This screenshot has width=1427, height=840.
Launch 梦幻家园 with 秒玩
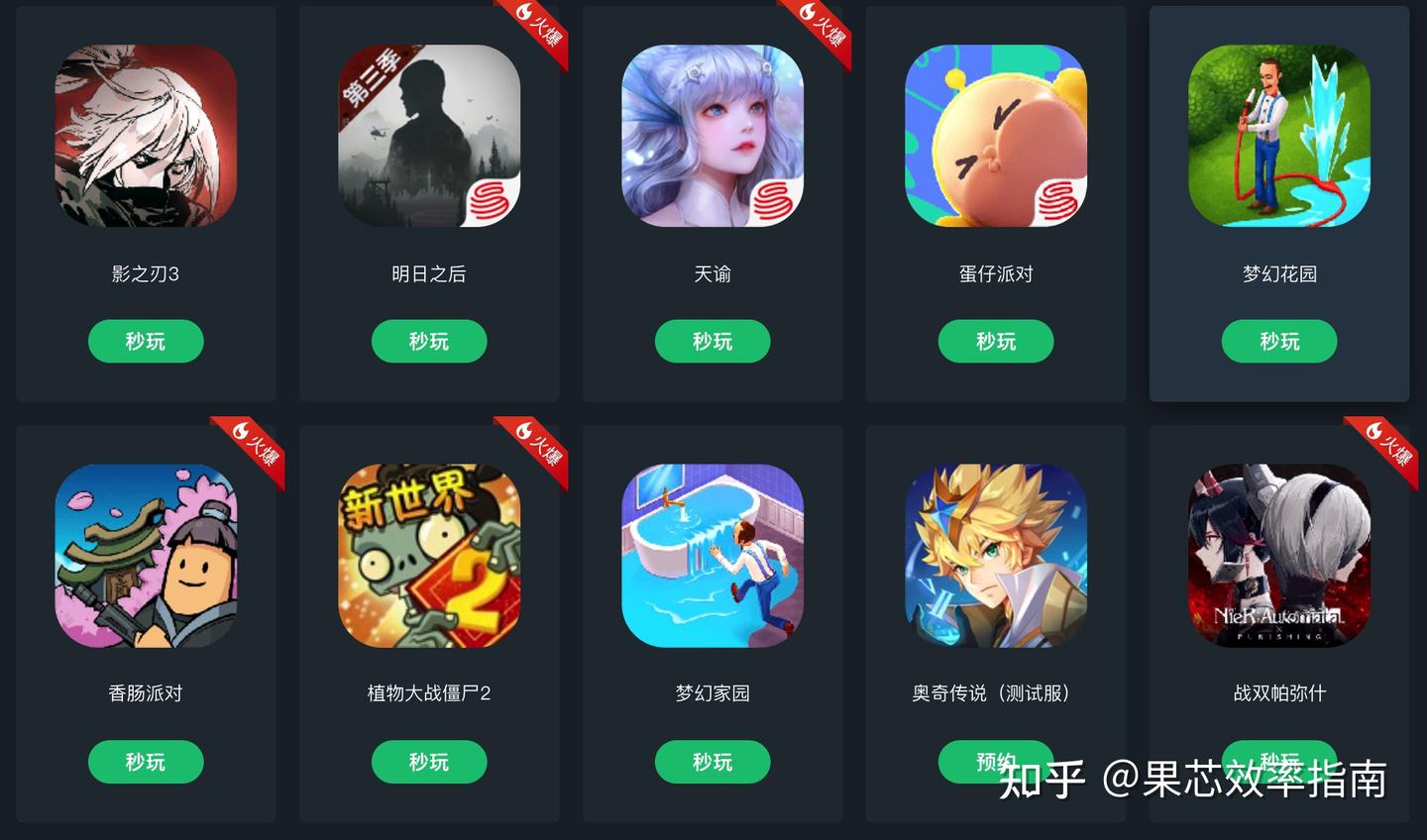[x=713, y=762]
